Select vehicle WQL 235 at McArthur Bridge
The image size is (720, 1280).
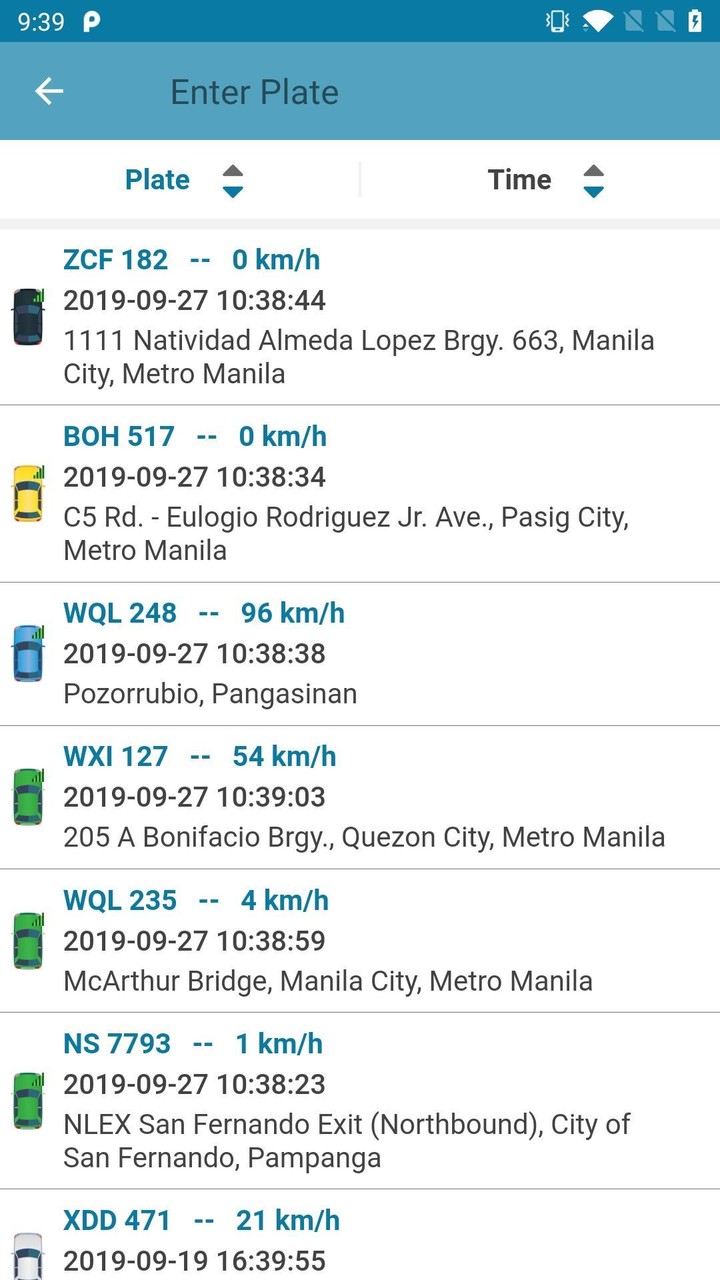(x=360, y=940)
